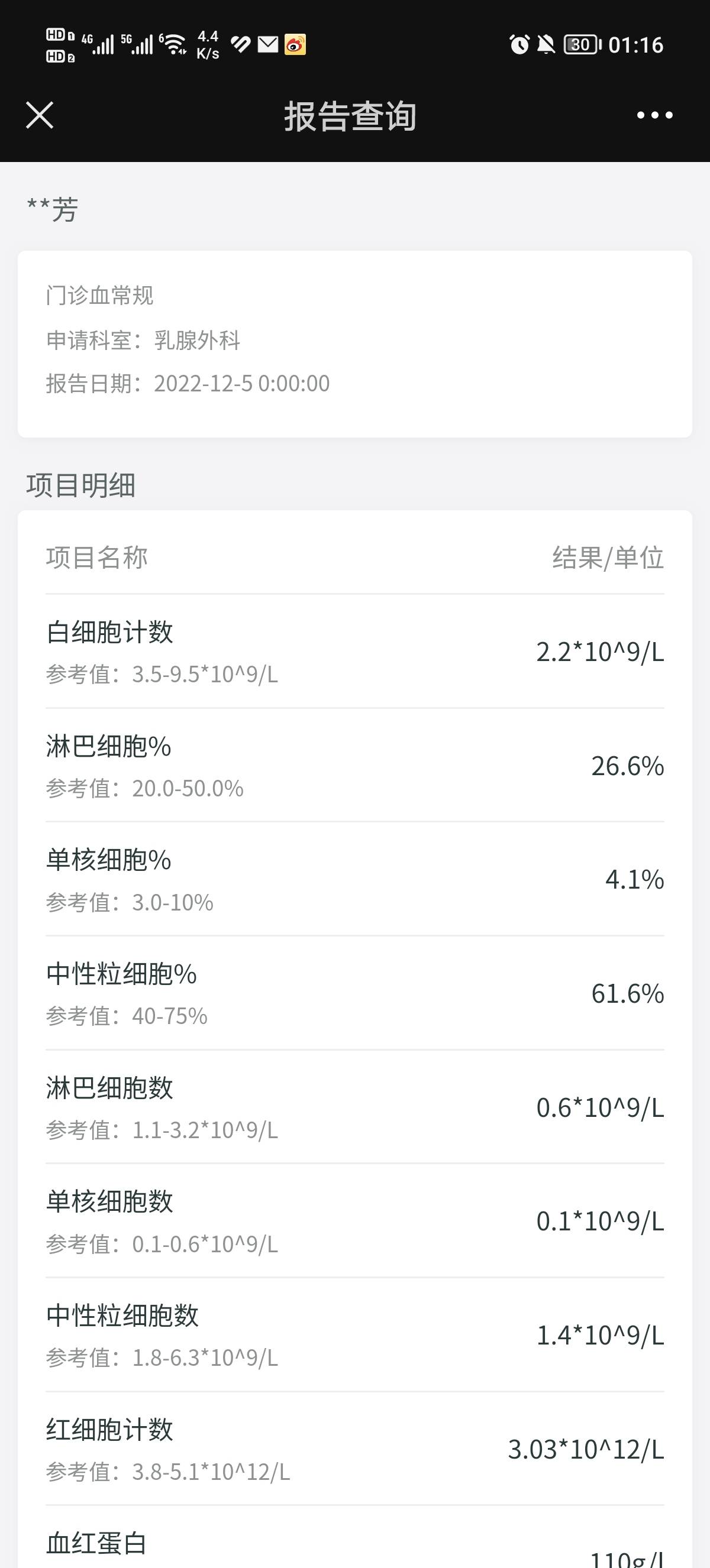Open the more options menu (···)
Viewport: 710px width, 1568px height.
[654, 116]
